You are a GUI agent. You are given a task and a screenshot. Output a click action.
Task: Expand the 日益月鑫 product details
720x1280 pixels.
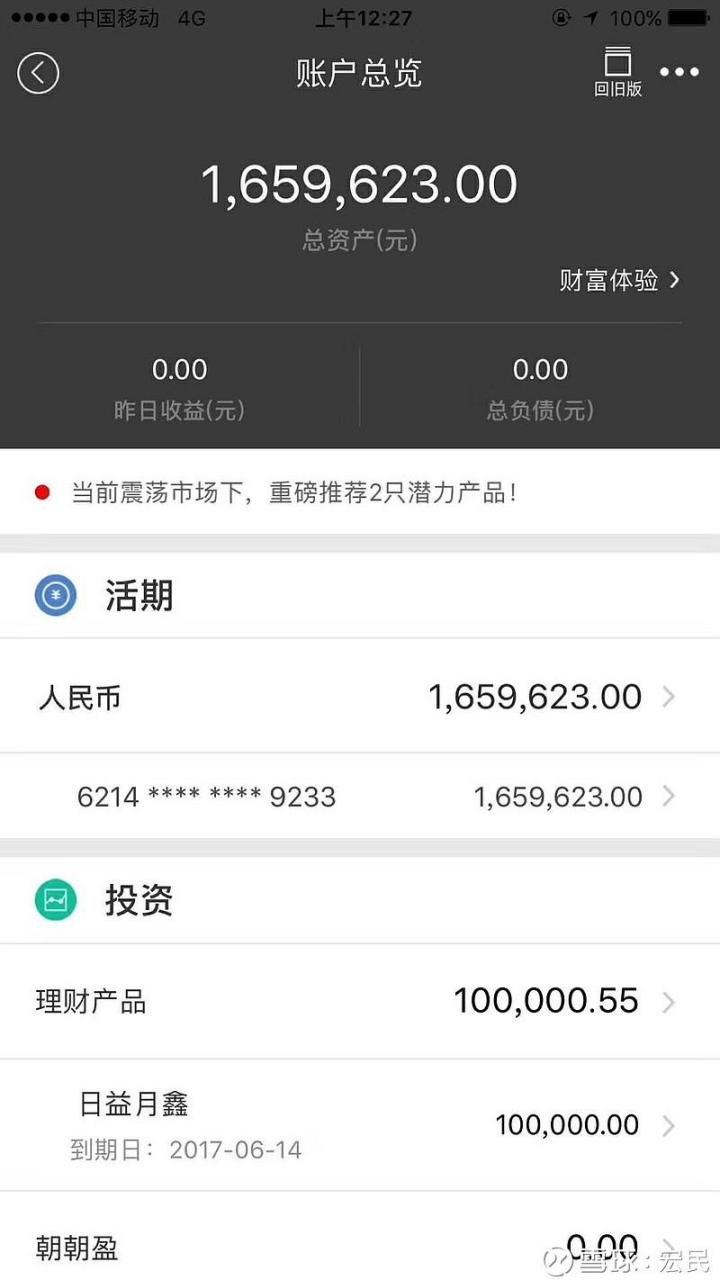coord(360,1124)
